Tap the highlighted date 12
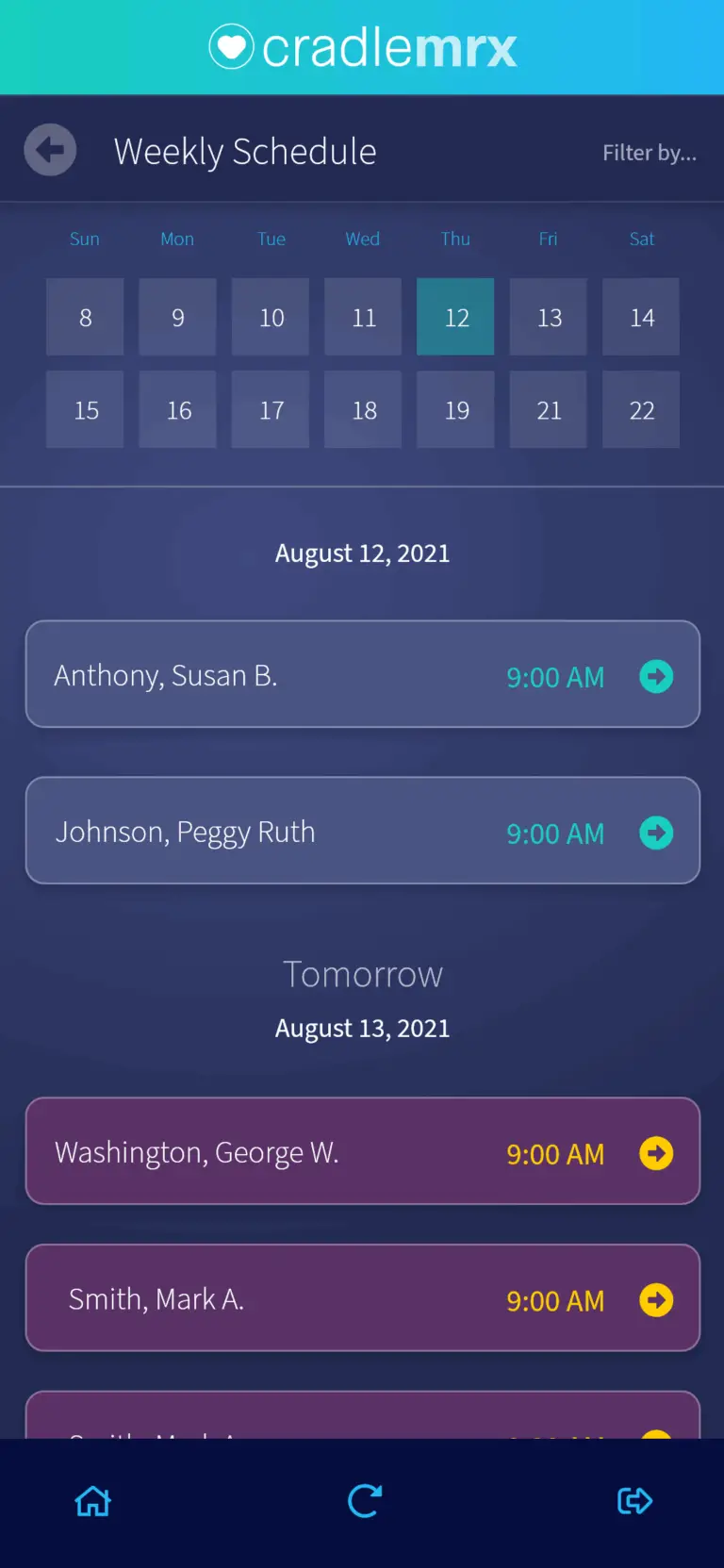 [455, 317]
